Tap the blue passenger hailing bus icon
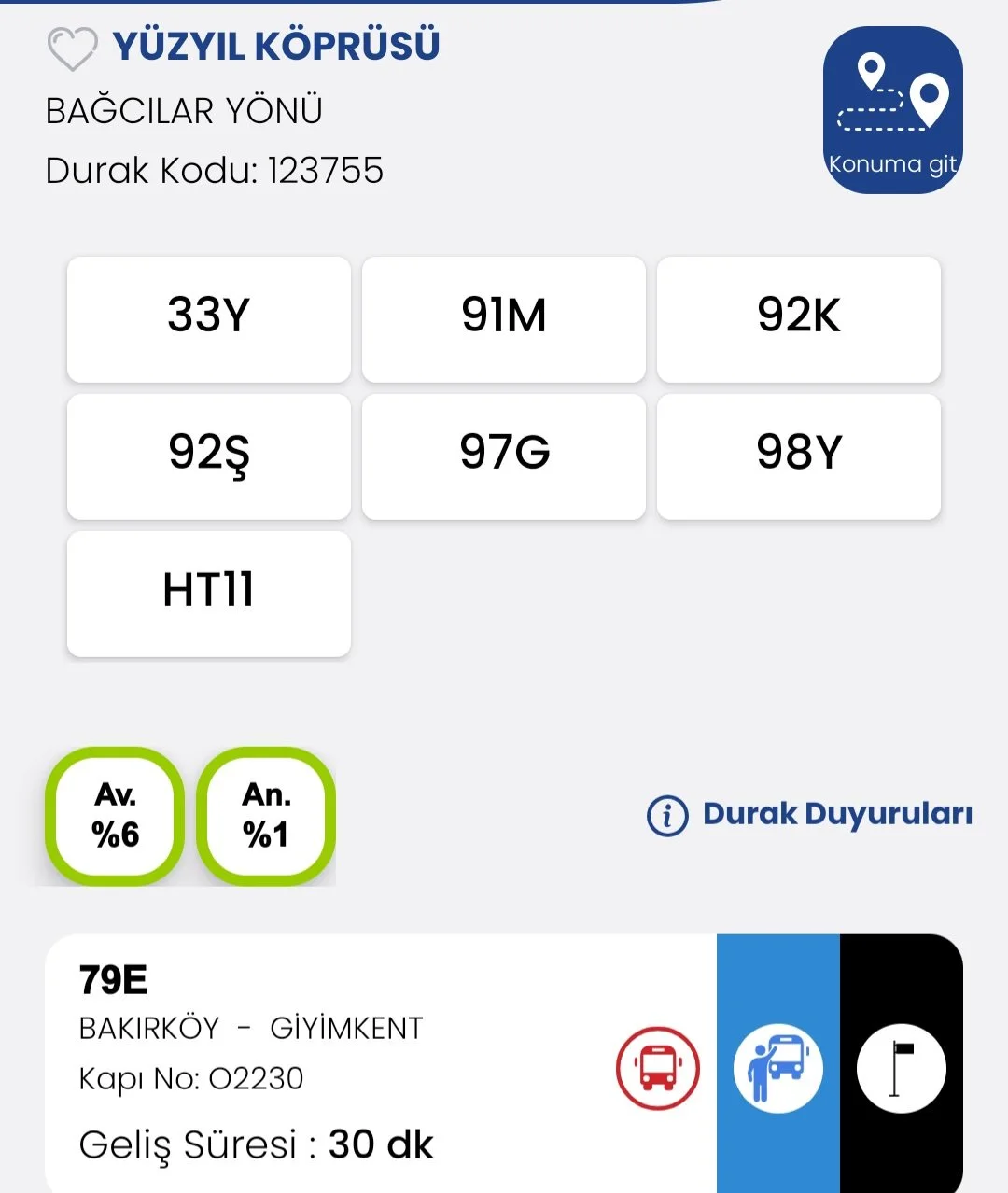Viewport: 1008px width, 1193px height. point(777,1068)
